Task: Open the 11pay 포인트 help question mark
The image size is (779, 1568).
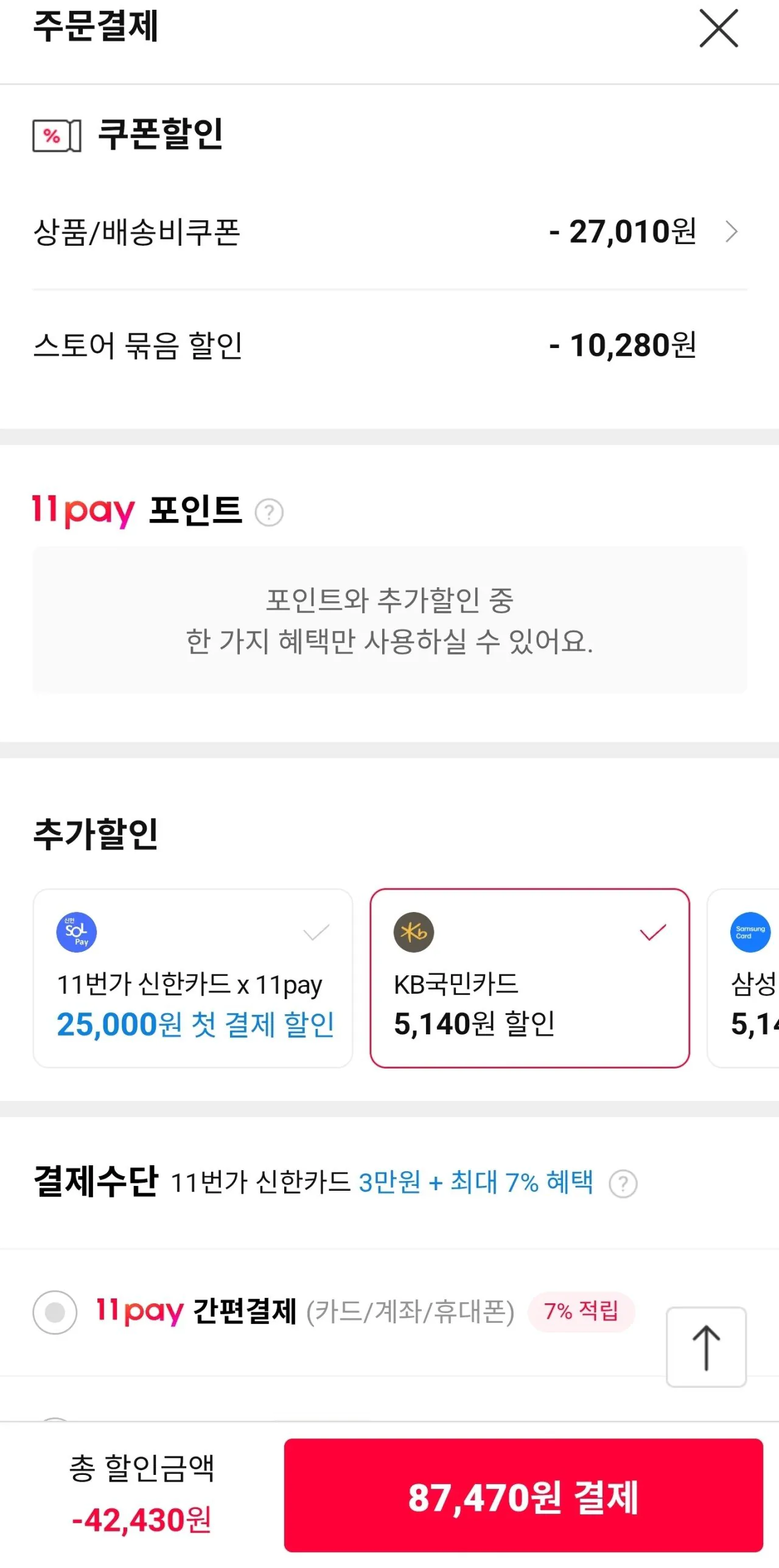Action: tap(270, 512)
